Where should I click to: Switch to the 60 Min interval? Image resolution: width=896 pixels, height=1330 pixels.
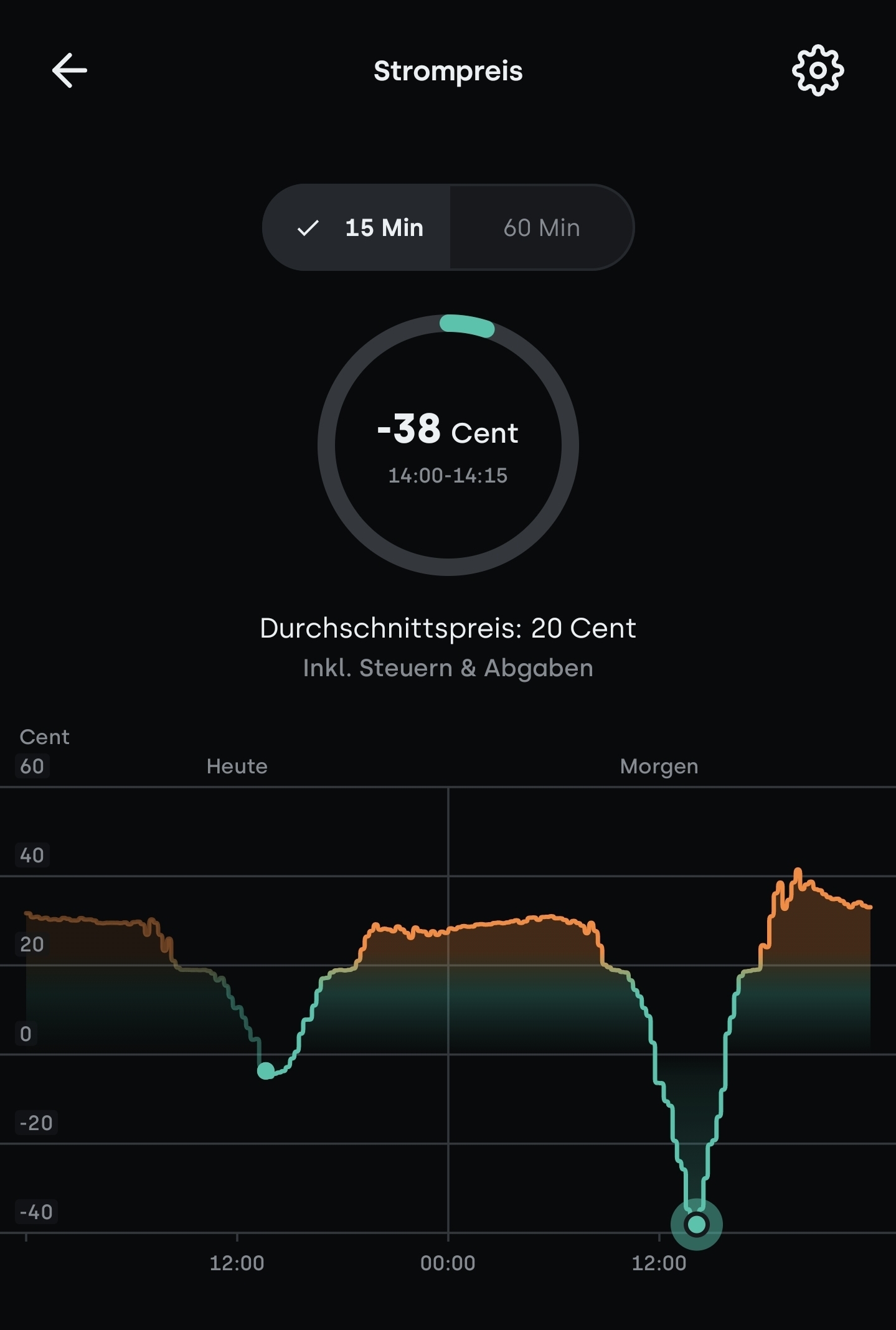pos(541,227)
